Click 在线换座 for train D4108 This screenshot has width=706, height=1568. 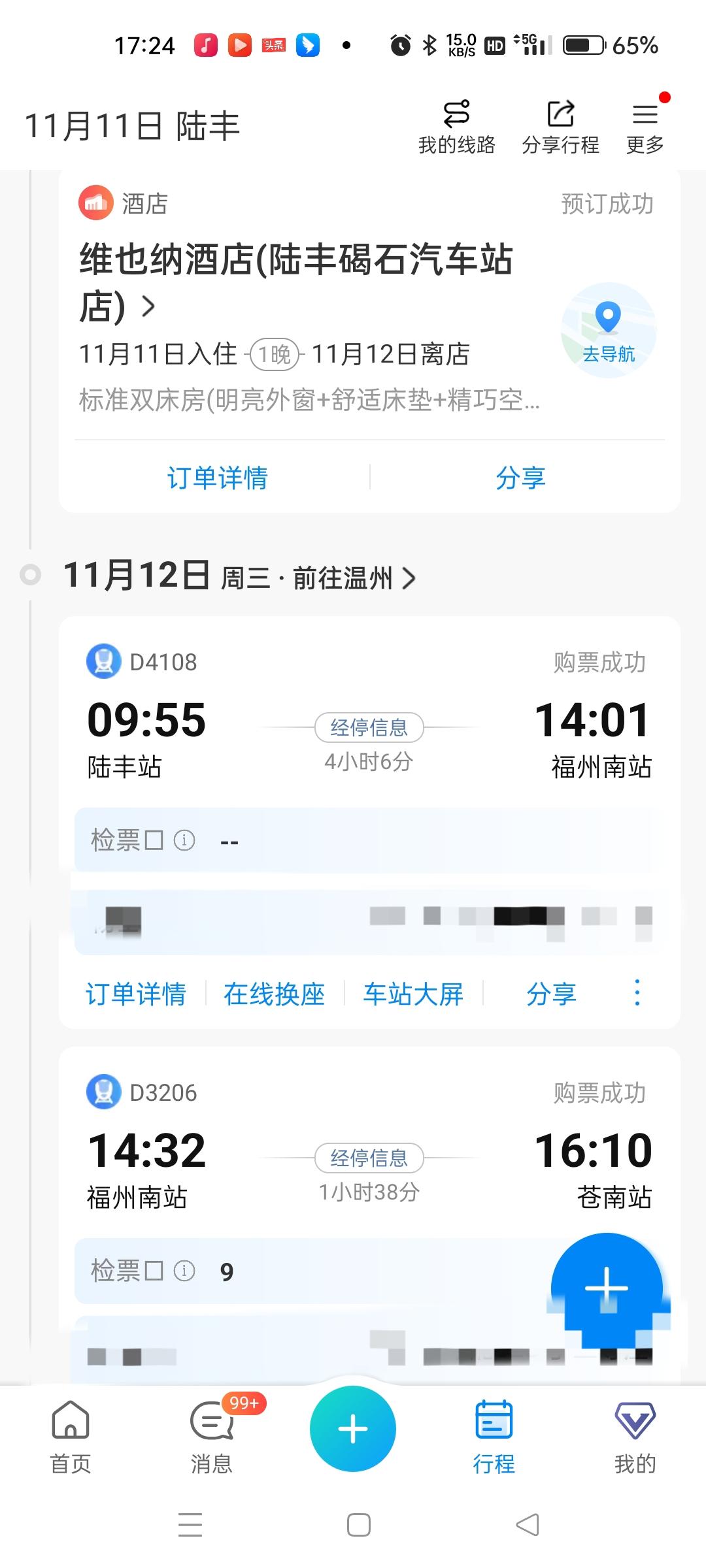275,994
